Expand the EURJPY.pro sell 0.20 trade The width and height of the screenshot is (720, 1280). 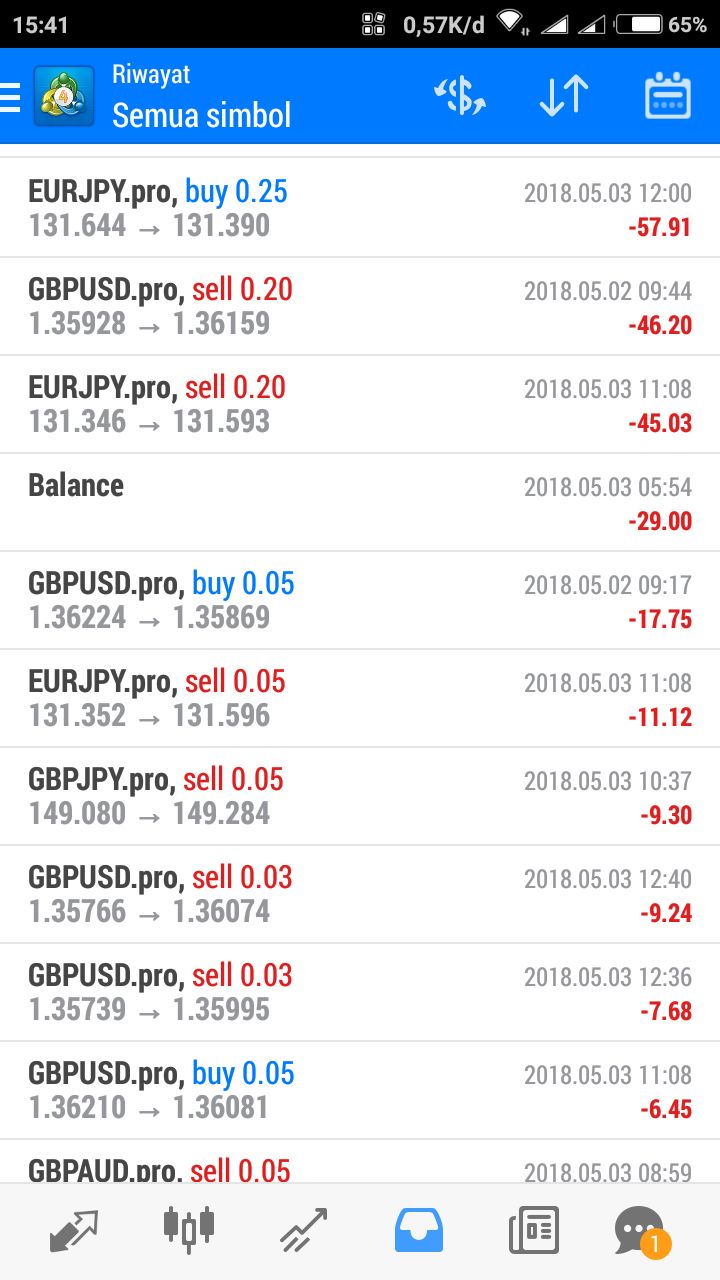click(x=360, y=404)
